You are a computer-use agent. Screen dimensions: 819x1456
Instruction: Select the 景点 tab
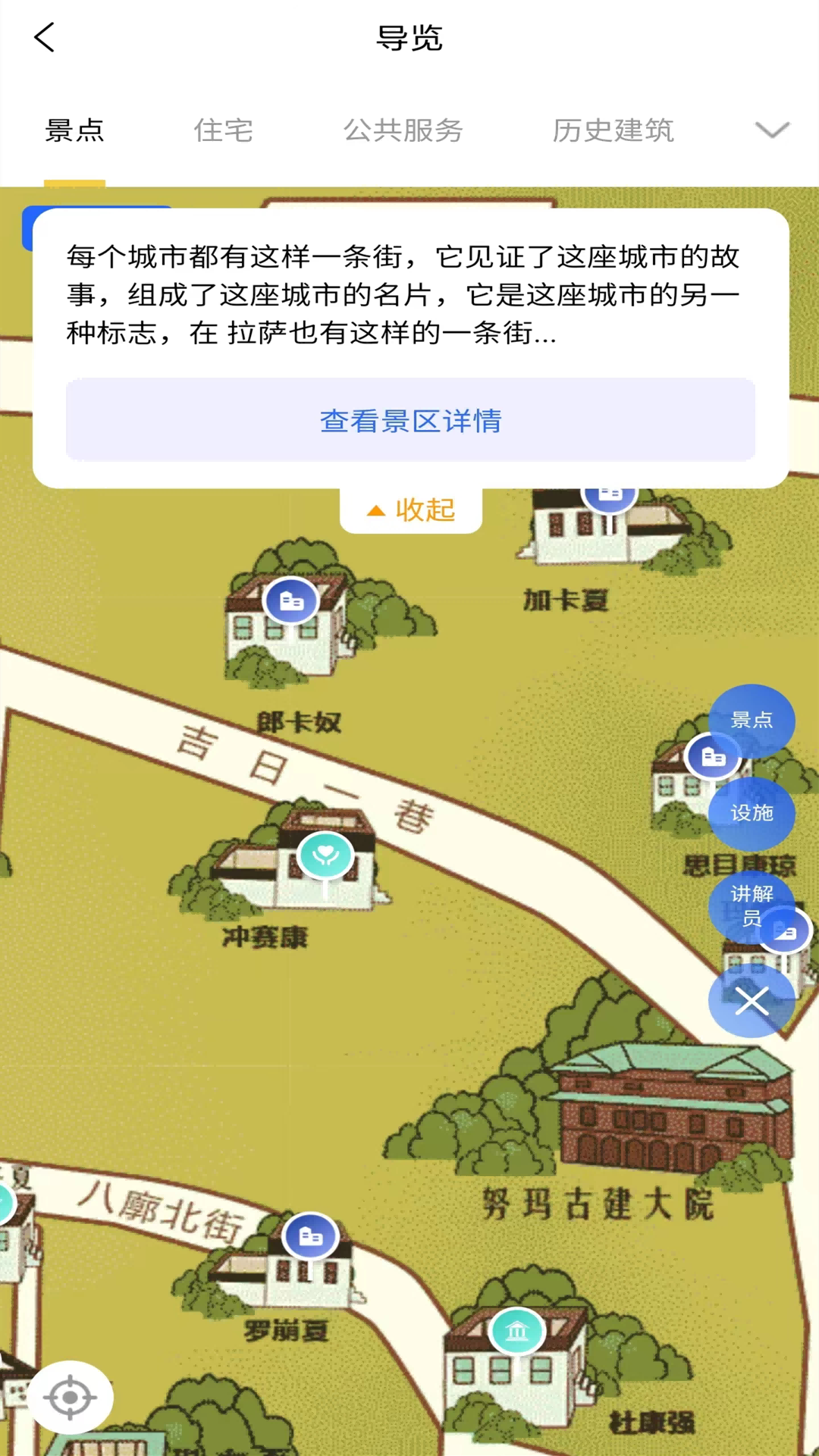74,130
